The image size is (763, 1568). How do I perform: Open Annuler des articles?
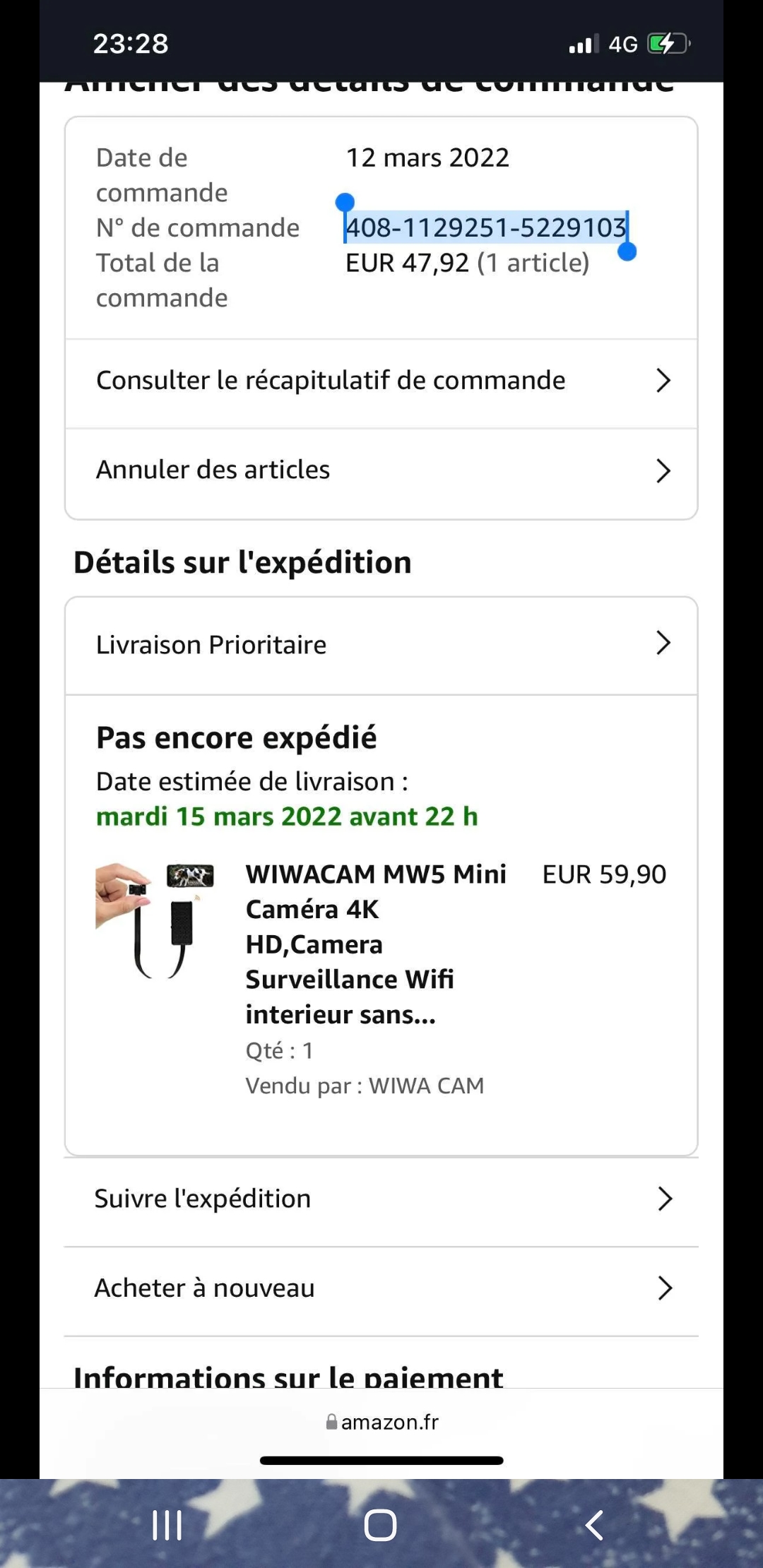[x=381, y=470]
